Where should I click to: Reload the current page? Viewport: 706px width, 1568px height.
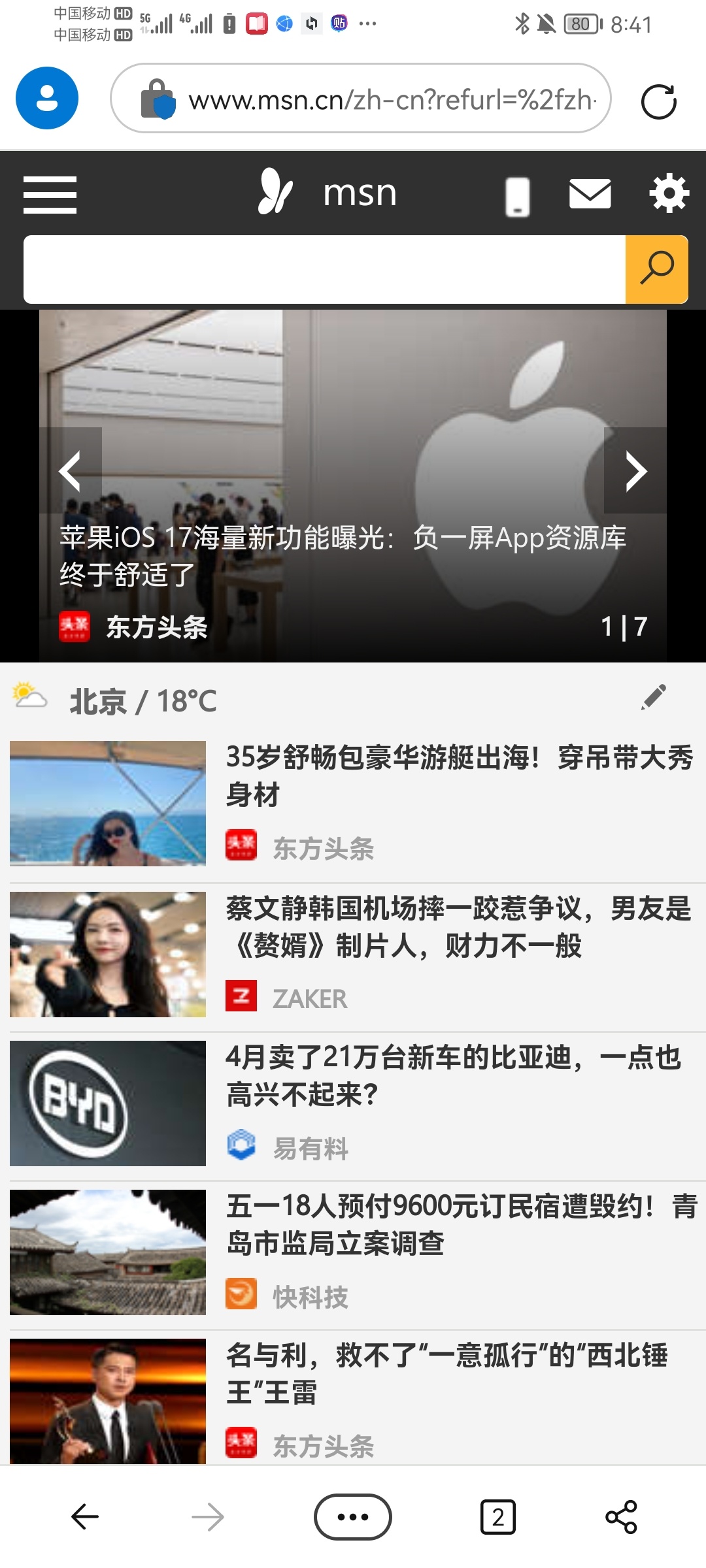click(658, 102)
